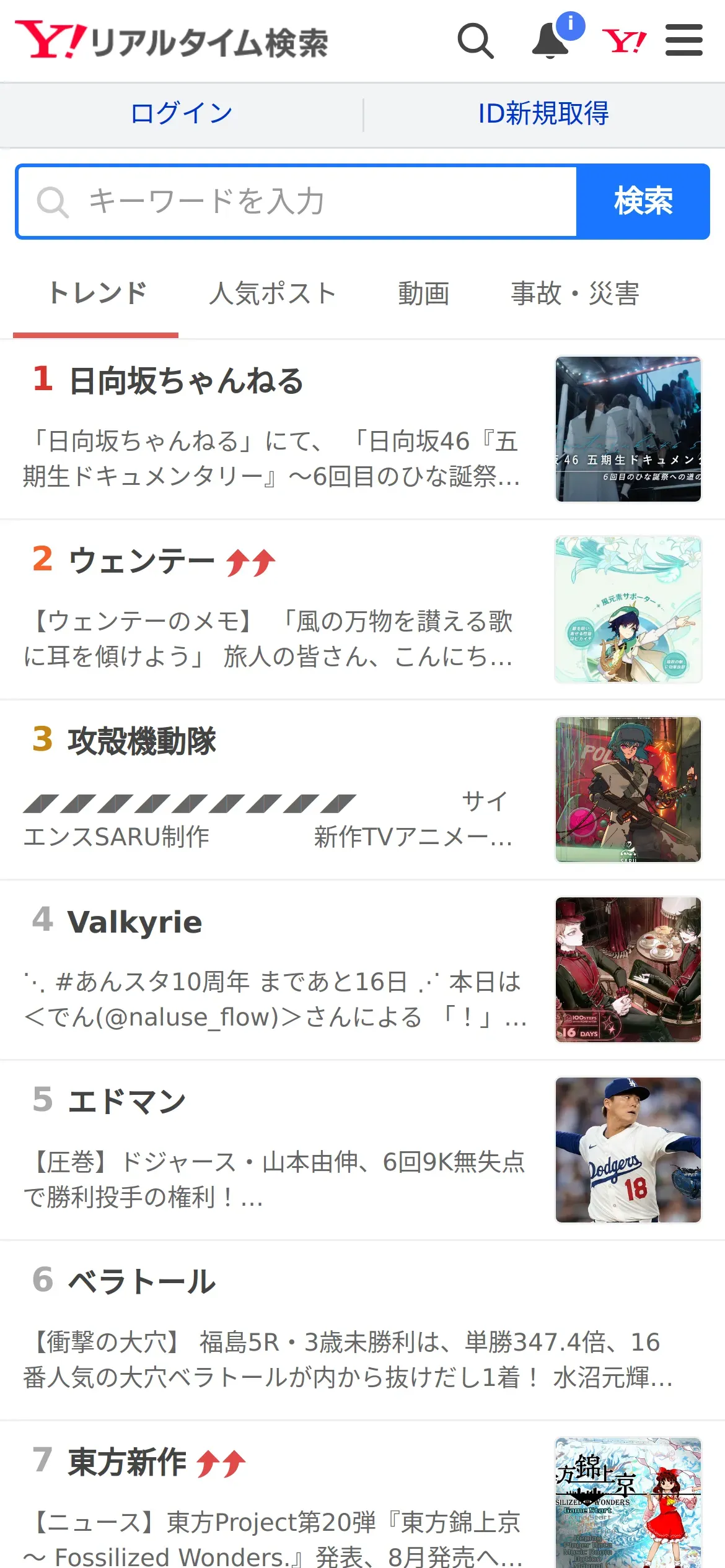
Task: Open the notifications bell
Action: (551, 41)
